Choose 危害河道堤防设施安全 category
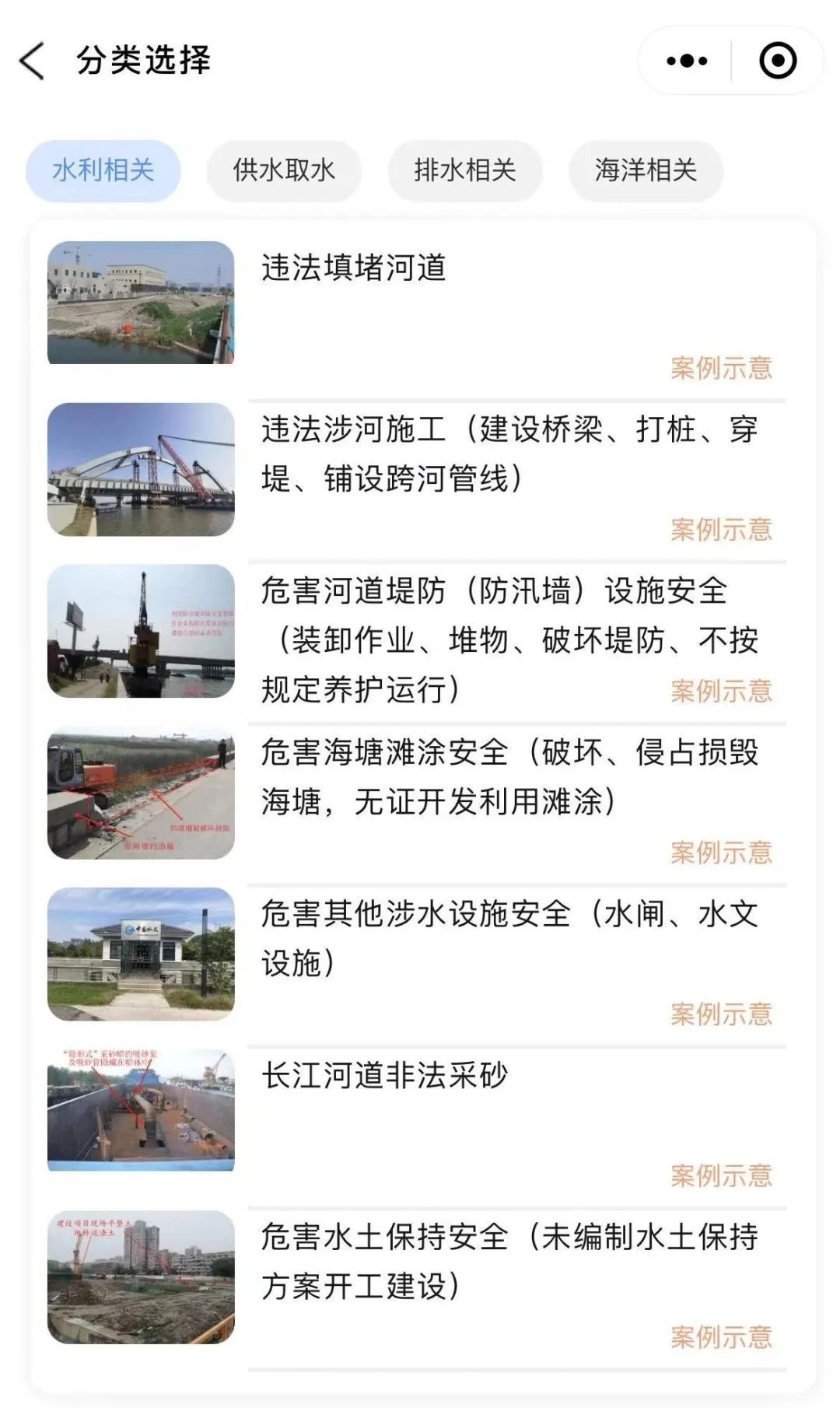The width and height of the screenshot is (840, 1408). pyautogui.click(x=509, y=639)
